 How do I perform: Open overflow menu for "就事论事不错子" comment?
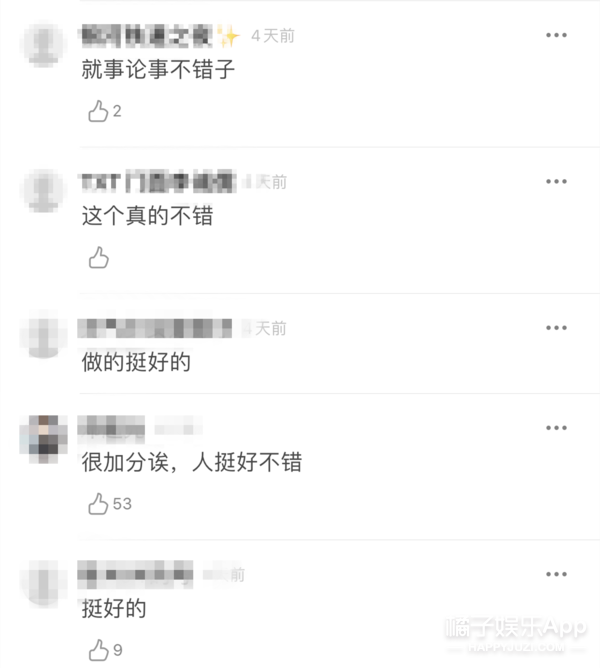(556, 36)
